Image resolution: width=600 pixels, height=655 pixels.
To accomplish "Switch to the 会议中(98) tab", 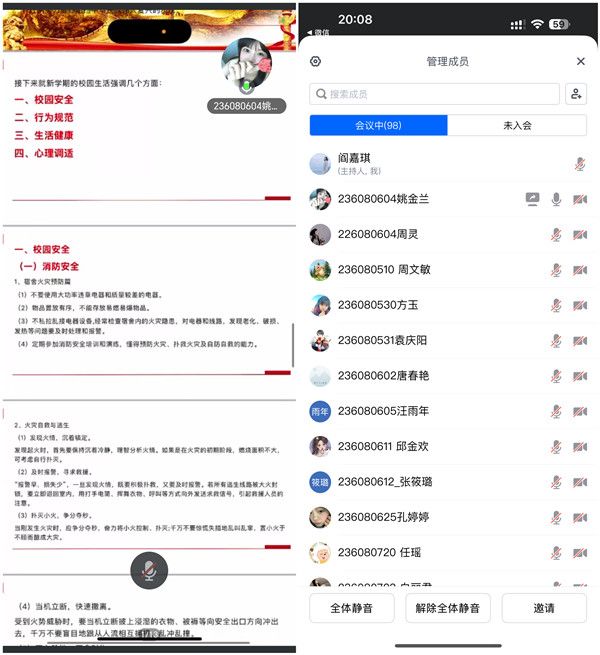I will 378,126.
